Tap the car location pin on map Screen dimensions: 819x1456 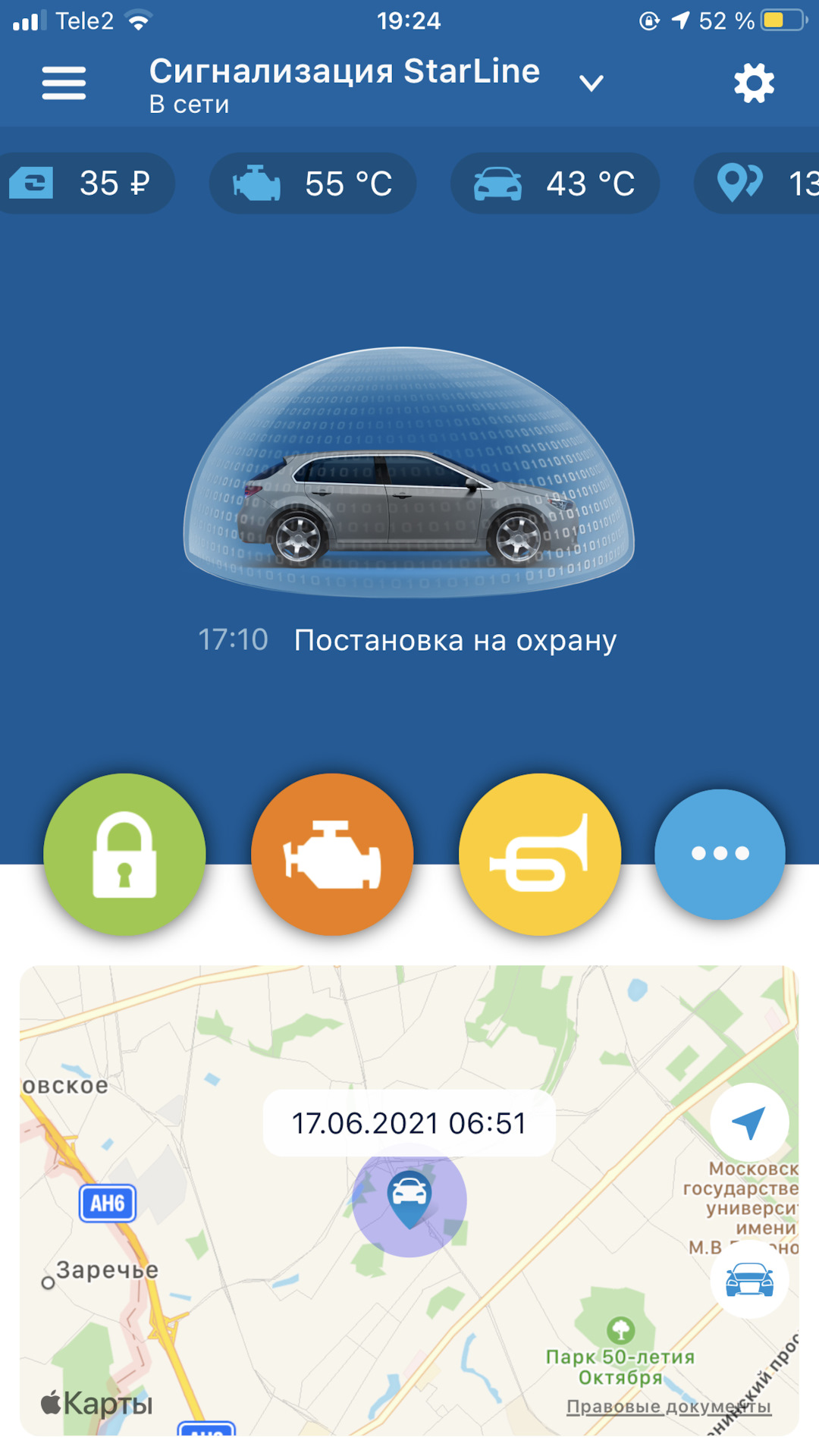409,1197
